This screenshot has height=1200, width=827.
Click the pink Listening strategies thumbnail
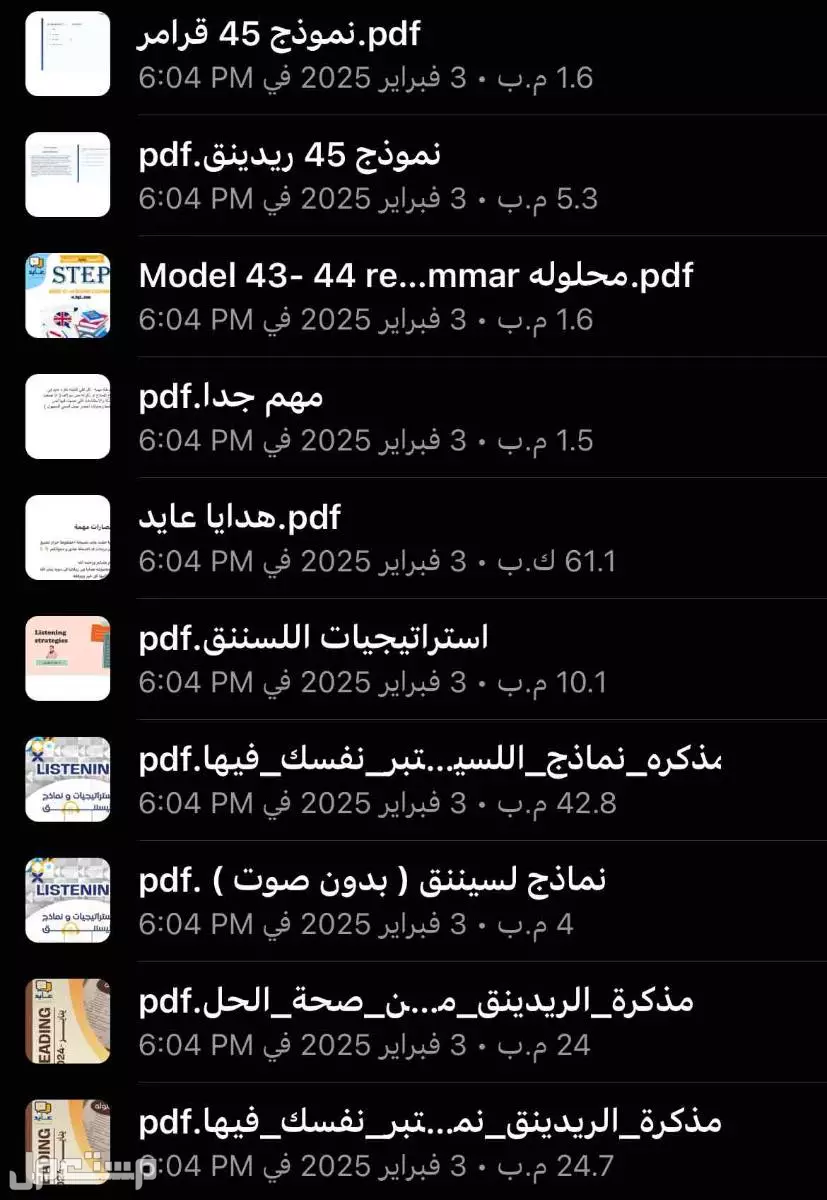point(67,658)
